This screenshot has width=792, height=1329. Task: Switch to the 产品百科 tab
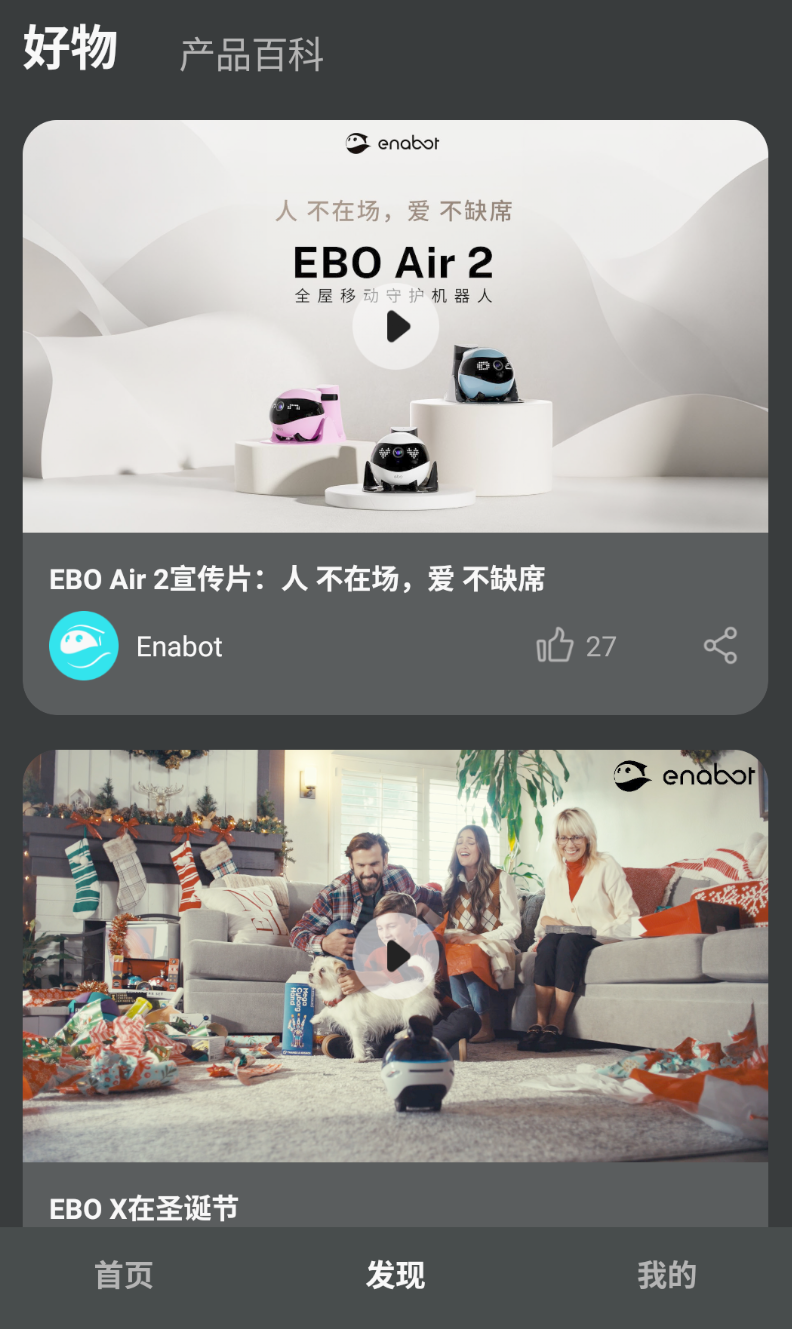[x=251, y=54]
